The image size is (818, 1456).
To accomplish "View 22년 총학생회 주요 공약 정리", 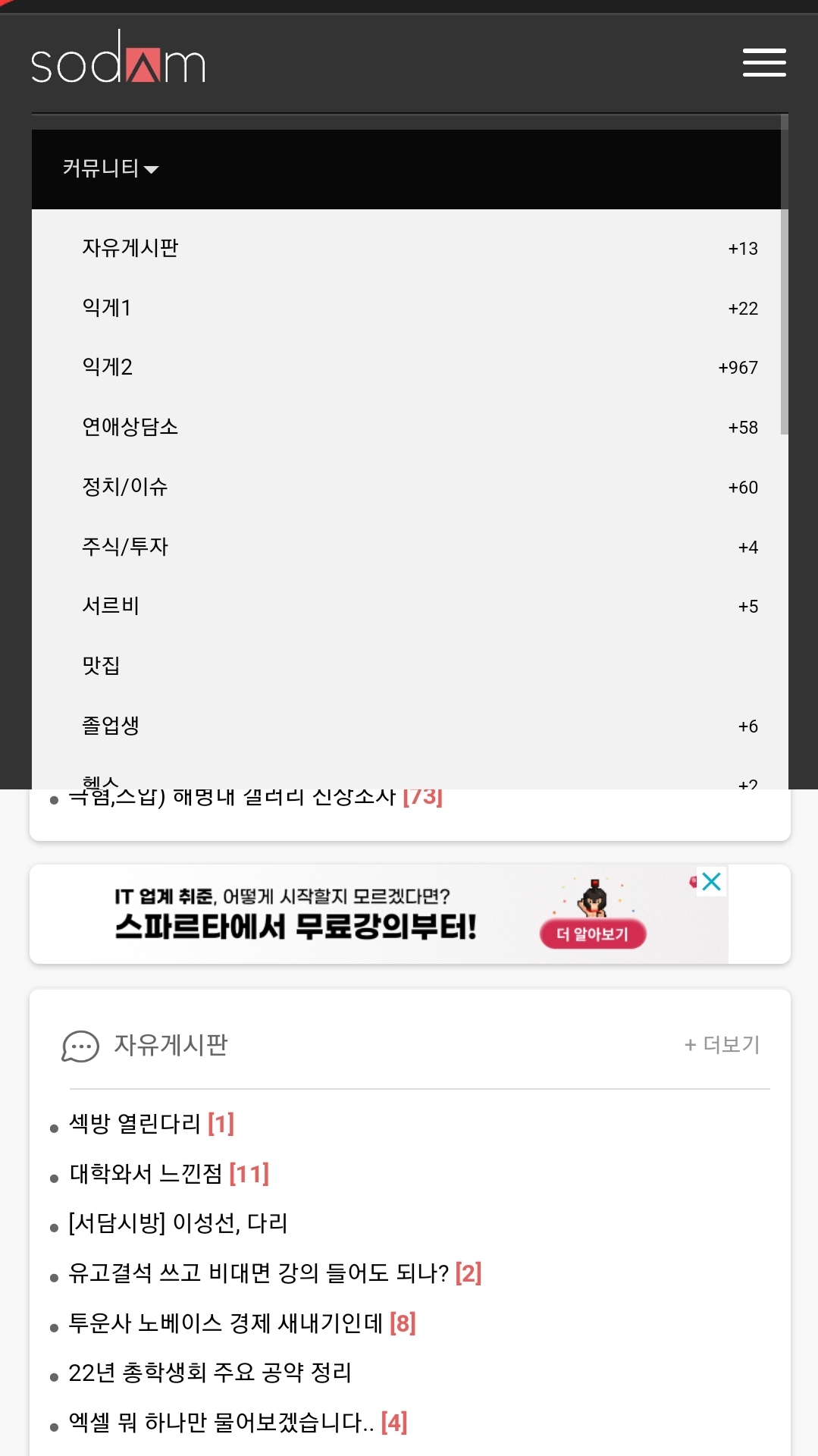I will point(210,1373).
